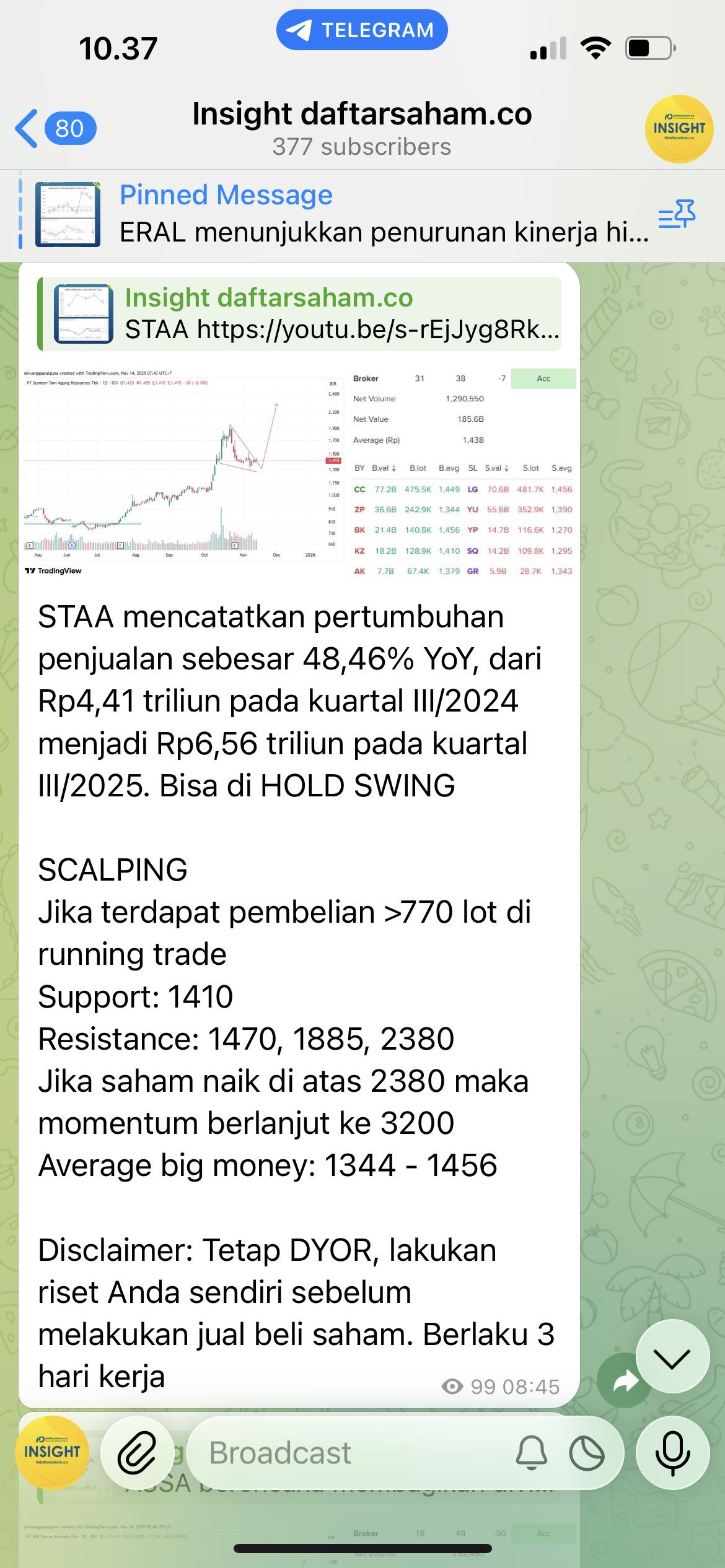Open the send-as Insight avatar selector
Screen dimensions: 725x1568
(x=52, y=1453)
